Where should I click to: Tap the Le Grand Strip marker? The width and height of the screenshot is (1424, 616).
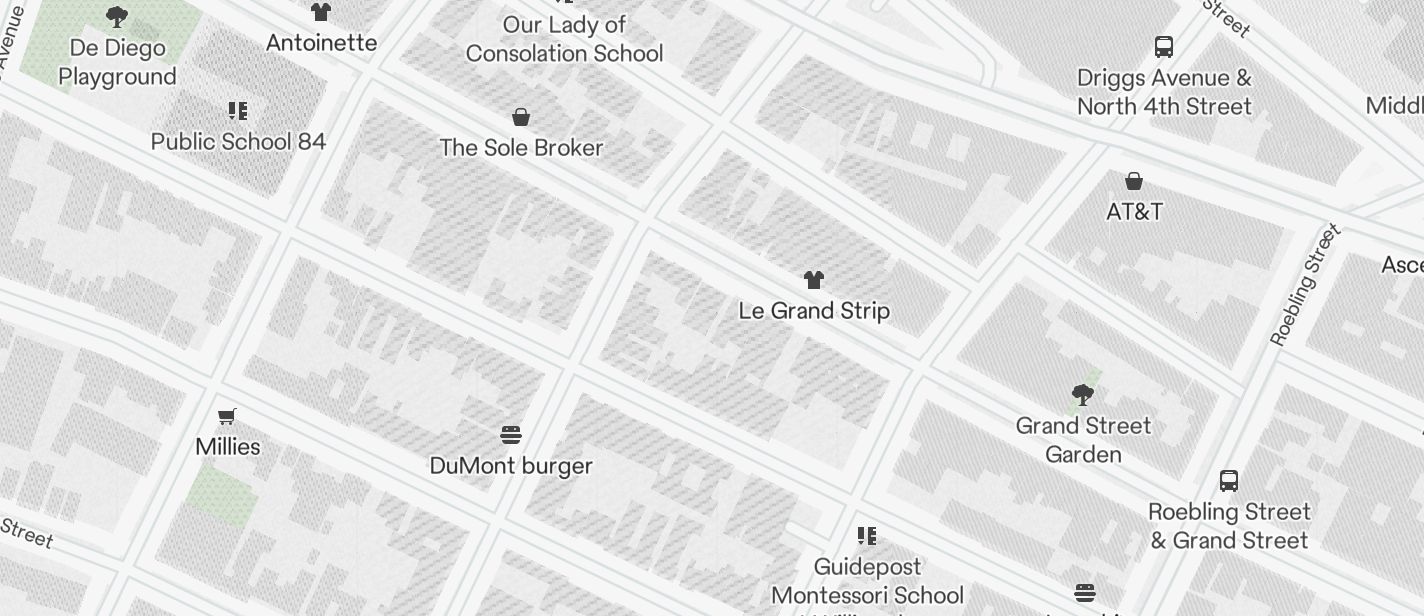814,280
